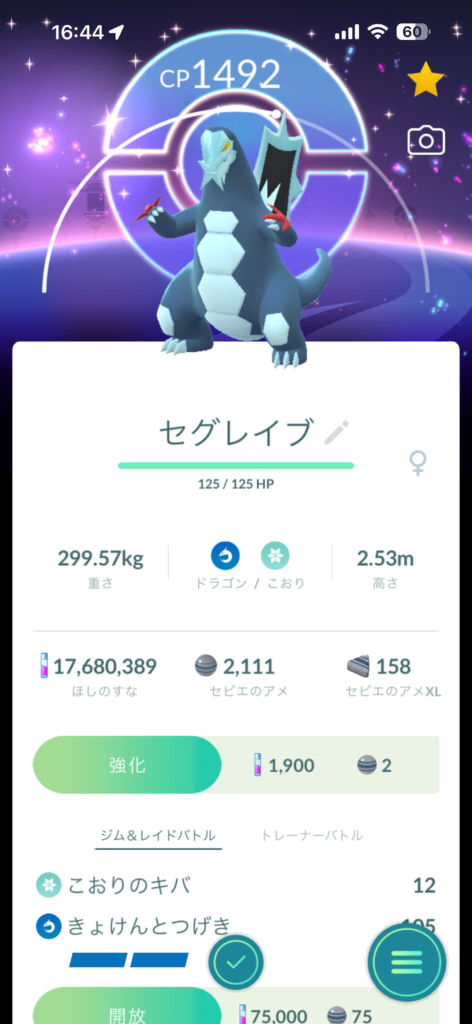Close the Pokémon details with the checkmark button
Viewport: 472px width, 1024px height.
(236, 962)
